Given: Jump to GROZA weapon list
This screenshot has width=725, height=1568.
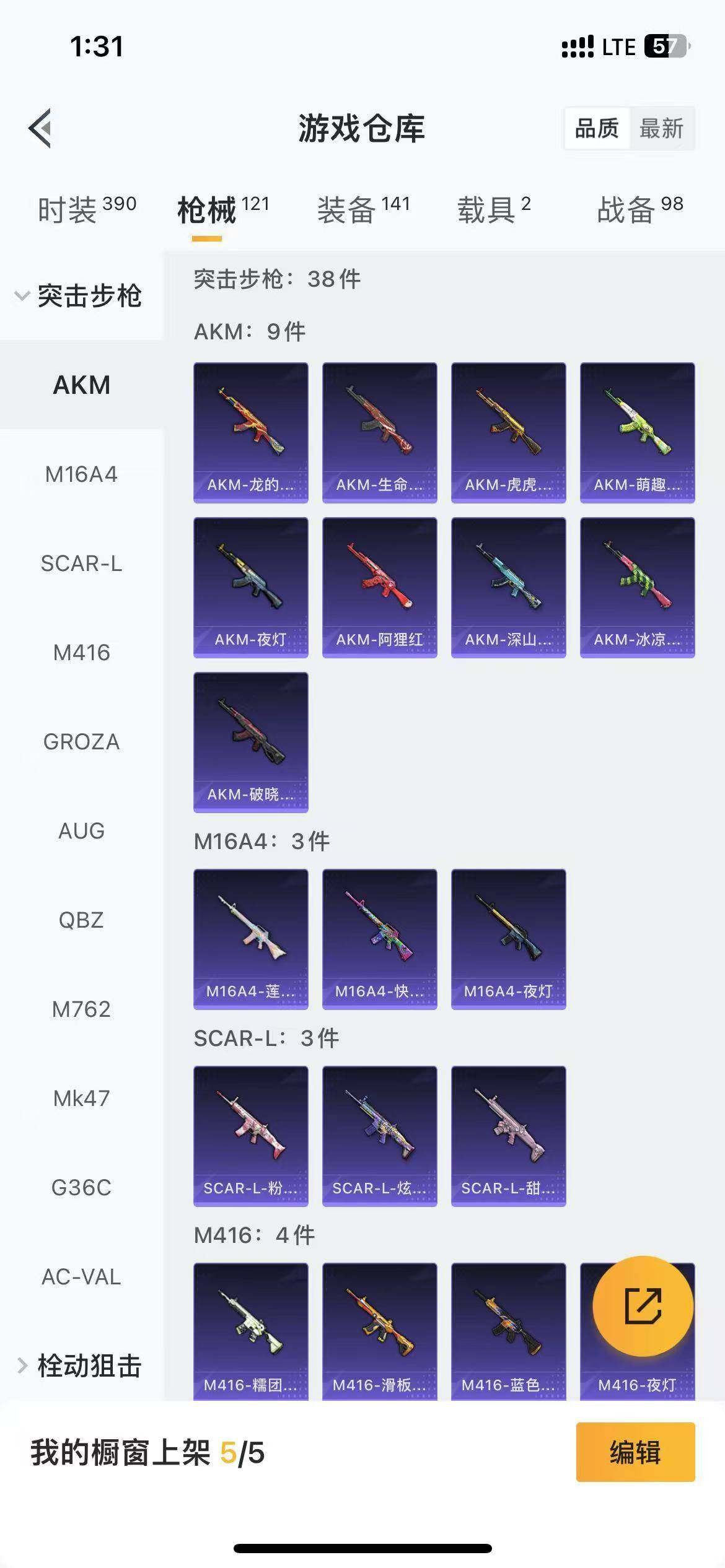Looking at the screenshot, I should click(81, 741).
